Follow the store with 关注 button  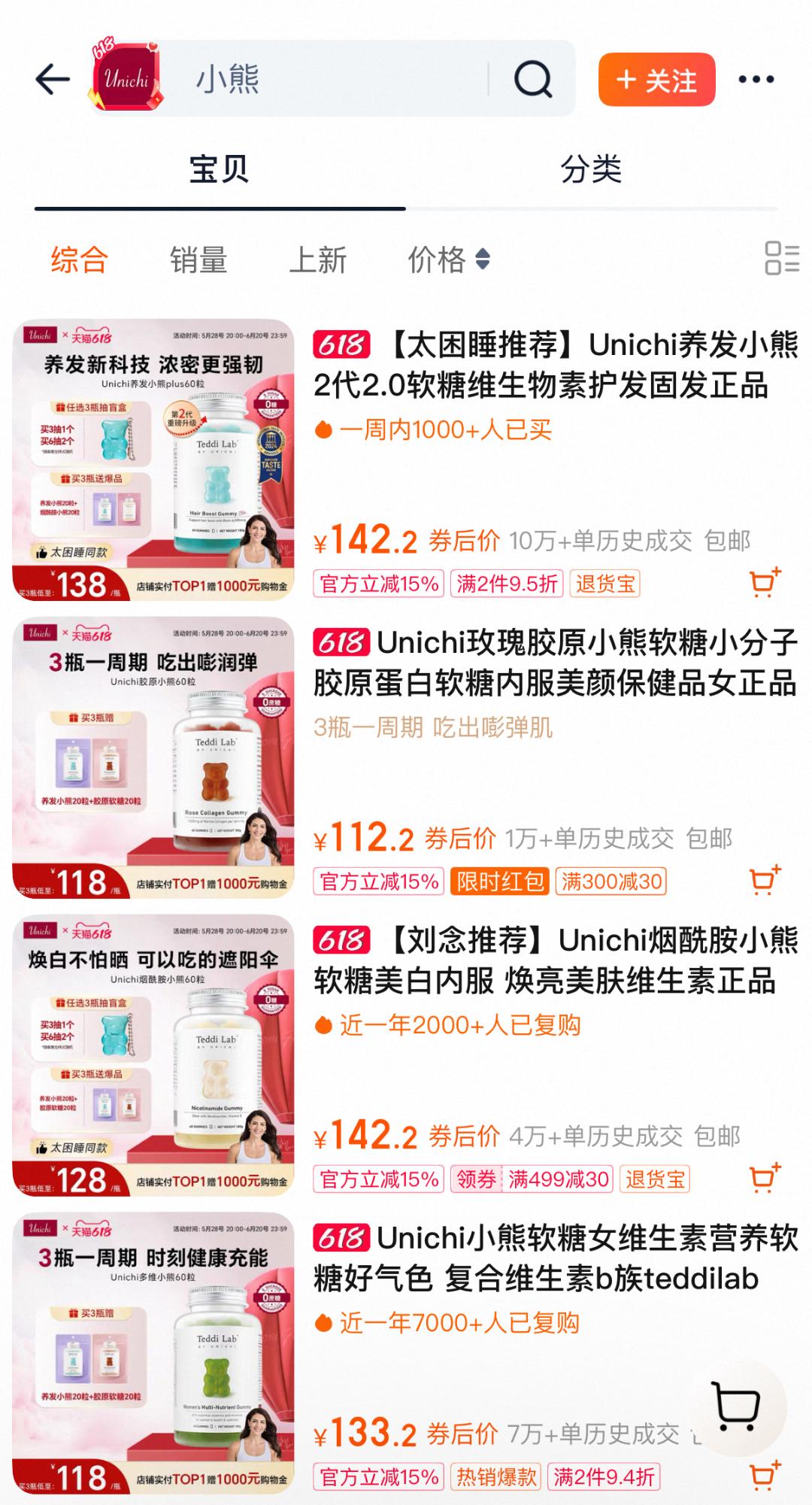[656, 79]
